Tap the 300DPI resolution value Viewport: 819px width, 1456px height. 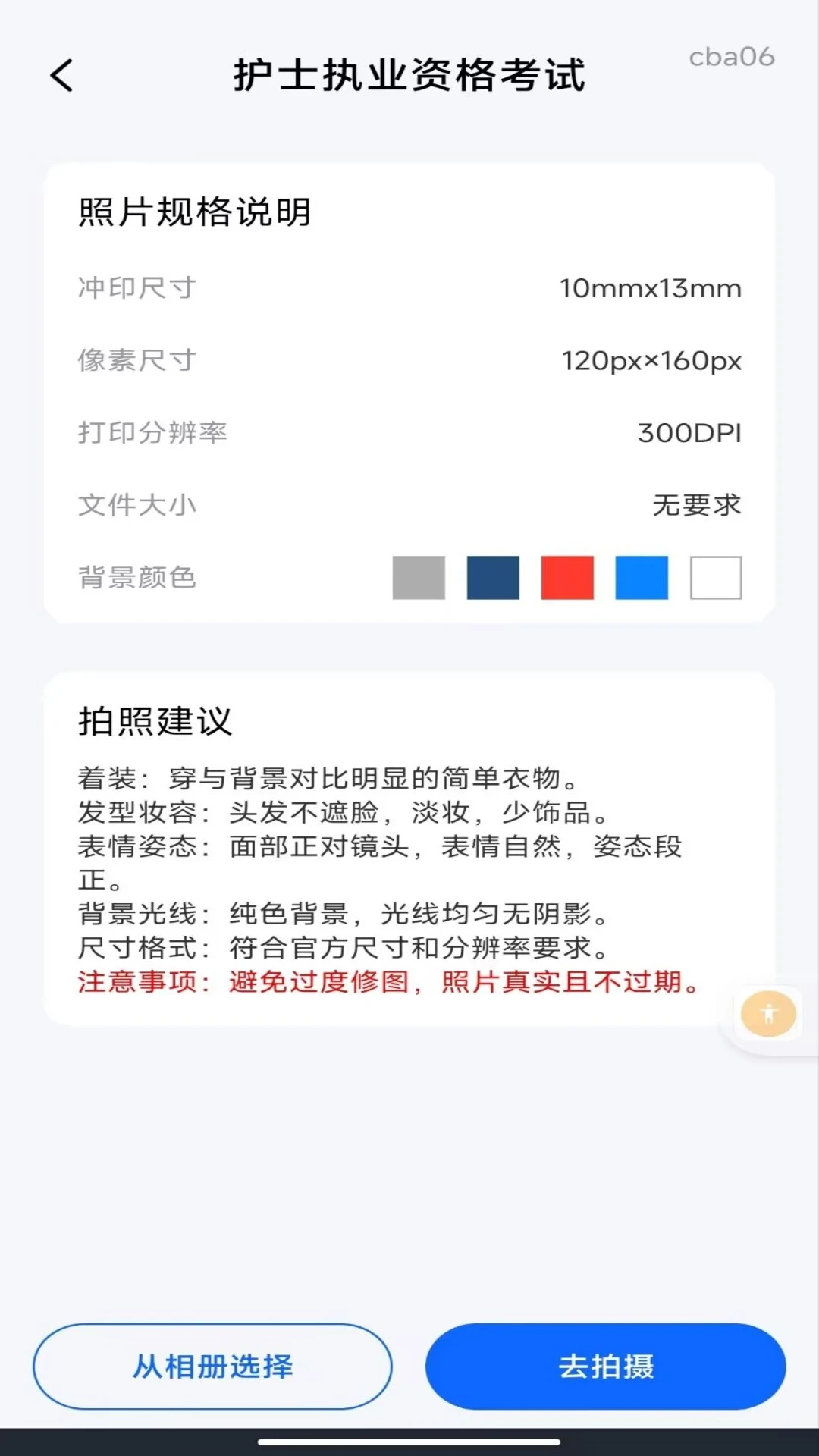click(691, 432)
